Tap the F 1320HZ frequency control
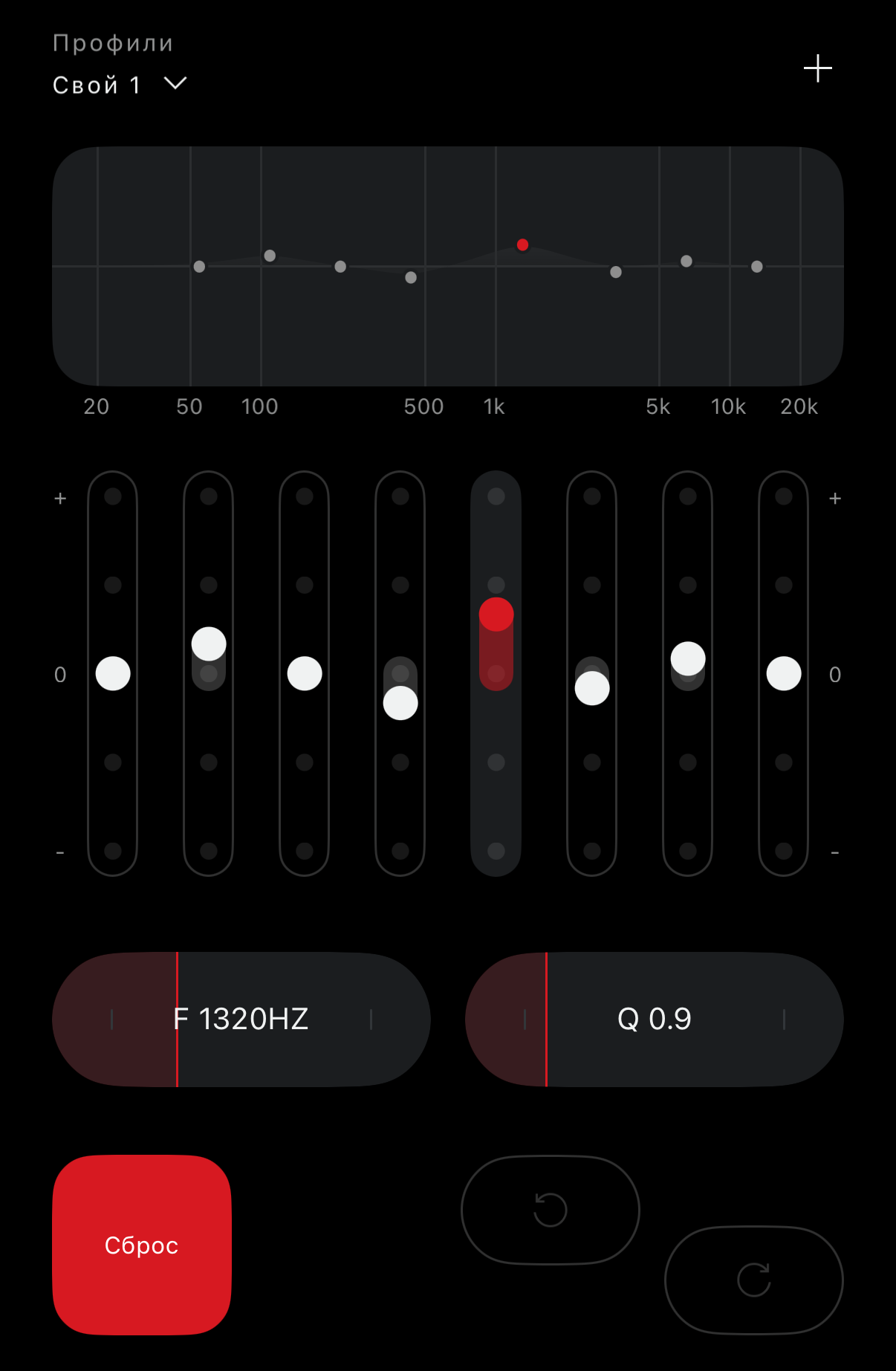 (241, 1019)
